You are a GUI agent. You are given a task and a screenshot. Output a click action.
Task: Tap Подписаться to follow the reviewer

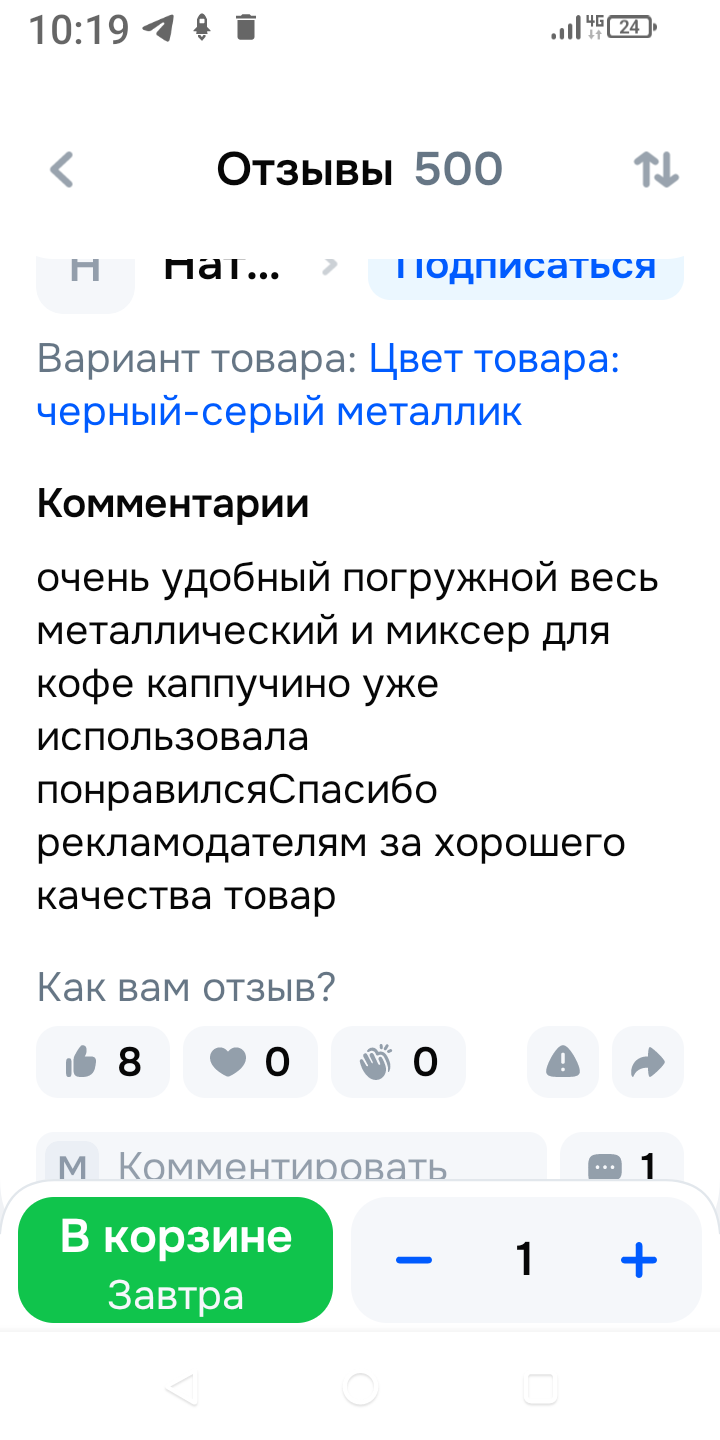click(x=525, y=268)
